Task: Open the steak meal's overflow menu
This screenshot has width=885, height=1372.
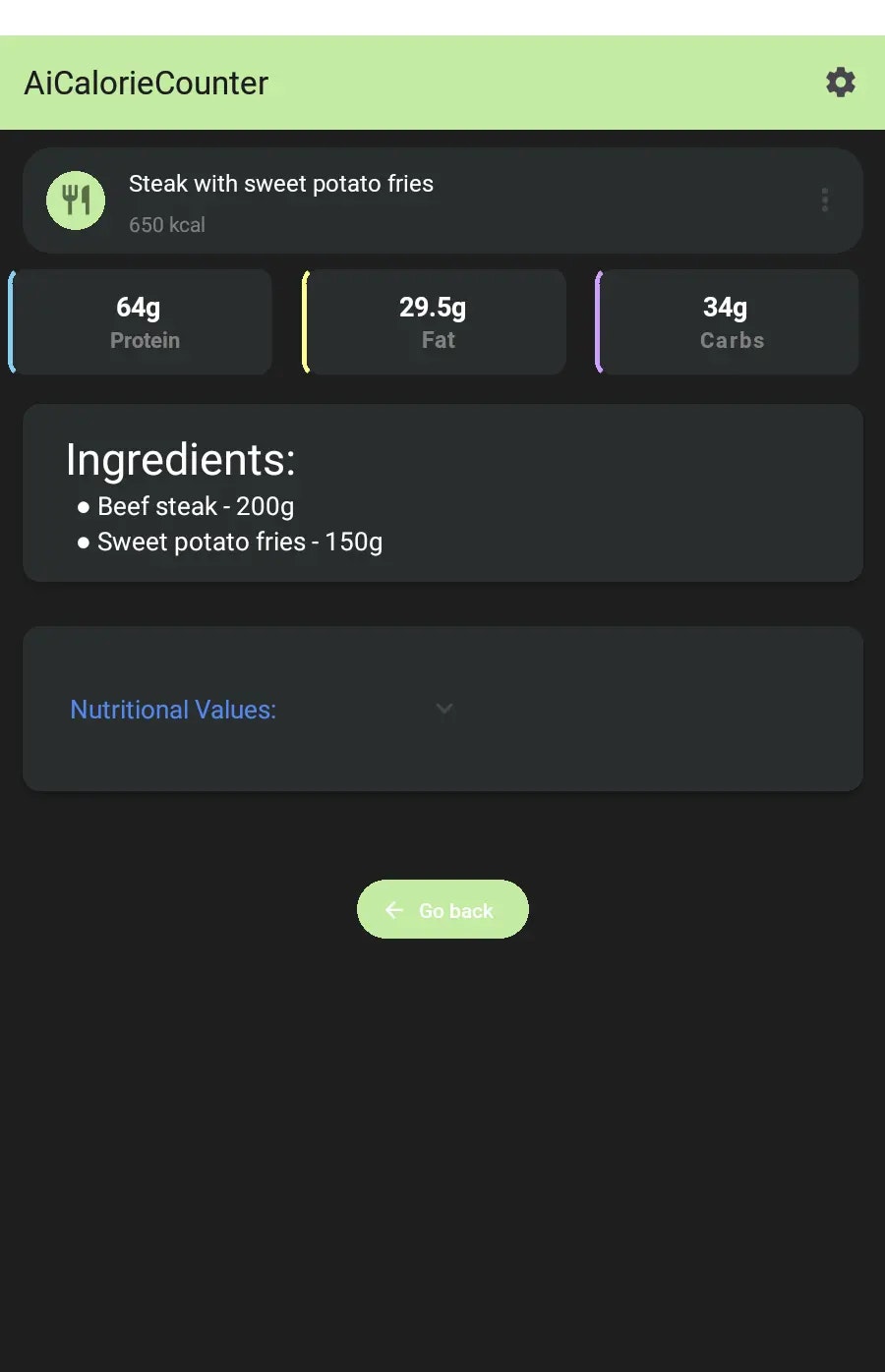Action: tap(824, 200)
